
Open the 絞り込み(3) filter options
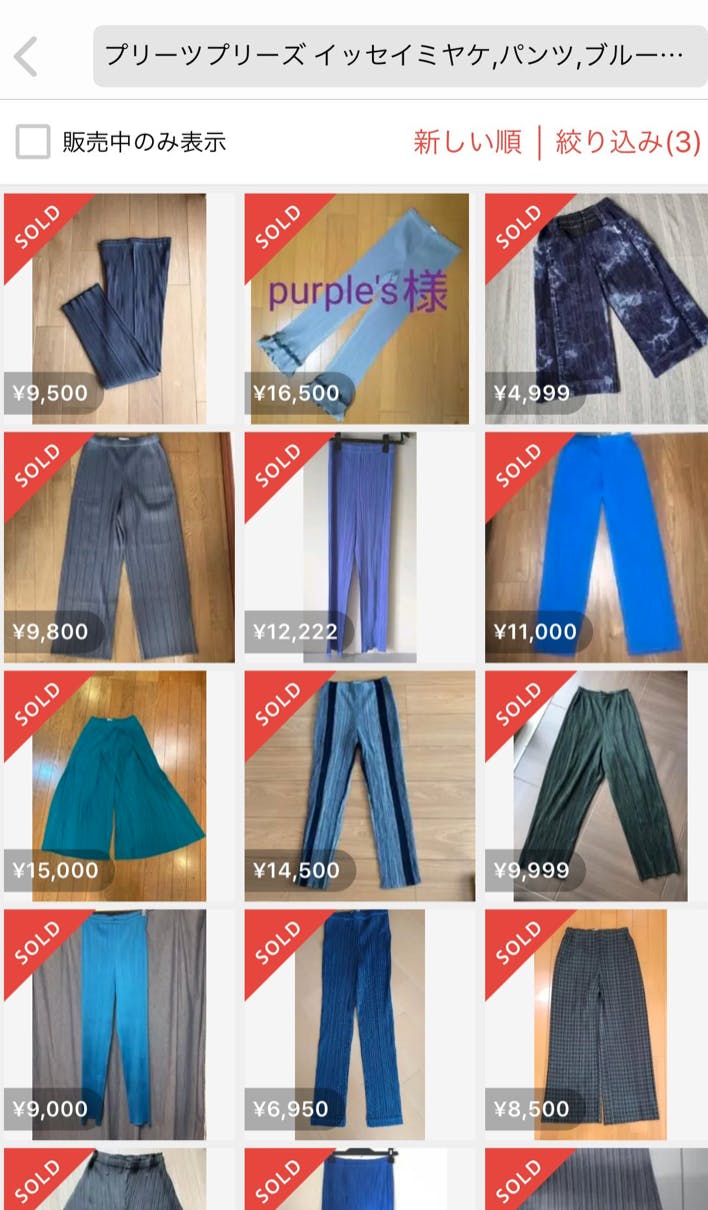pyautogui.click(x=628, y=142)
